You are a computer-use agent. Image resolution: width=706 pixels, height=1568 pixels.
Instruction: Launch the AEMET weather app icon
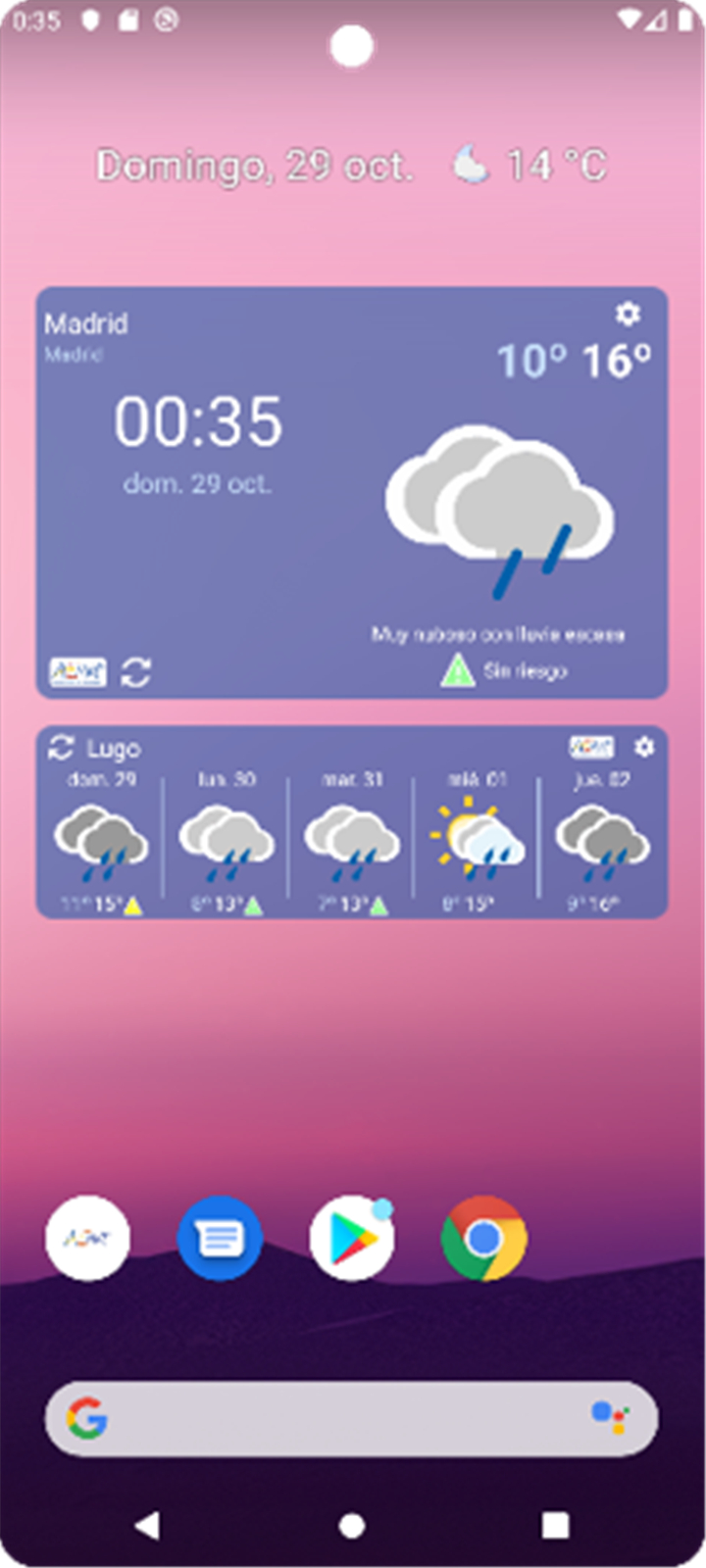coord(87,1239)
